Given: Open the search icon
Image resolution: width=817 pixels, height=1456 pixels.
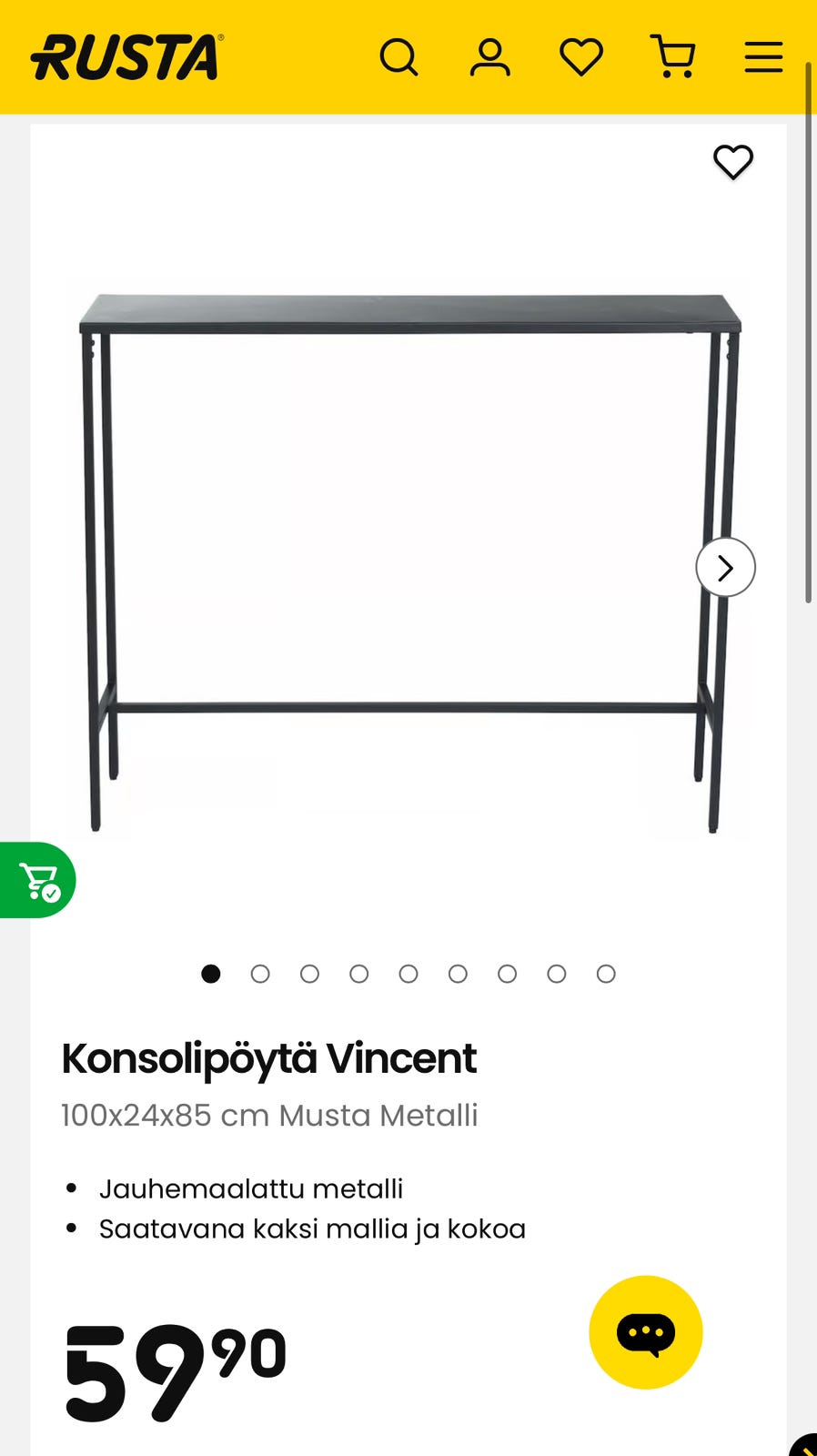Looking at the screenshot, I should tap(400, 56).
